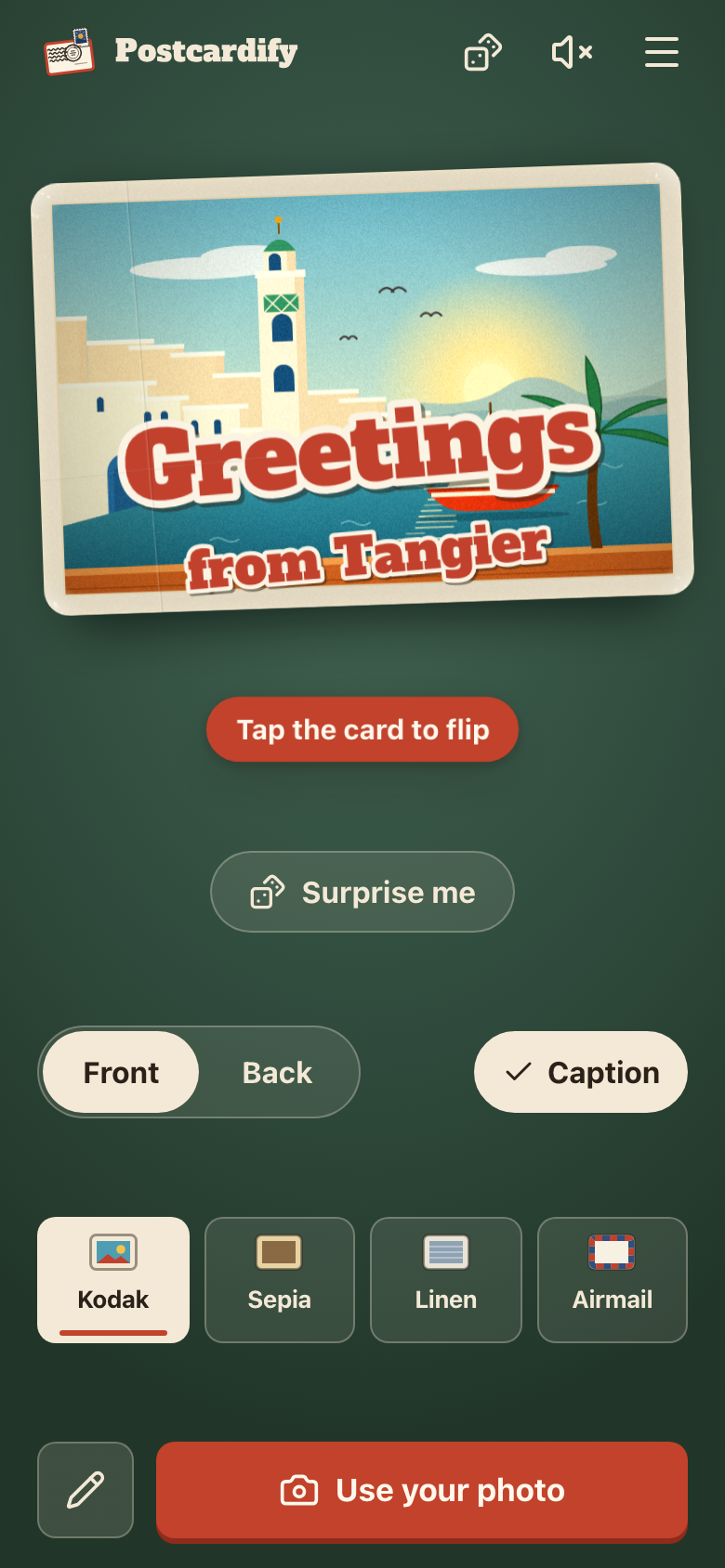This screenshot has width=725, height=1568.
Task: Flip the Greetings from Tangier postcard
Action: pos(362,389)
